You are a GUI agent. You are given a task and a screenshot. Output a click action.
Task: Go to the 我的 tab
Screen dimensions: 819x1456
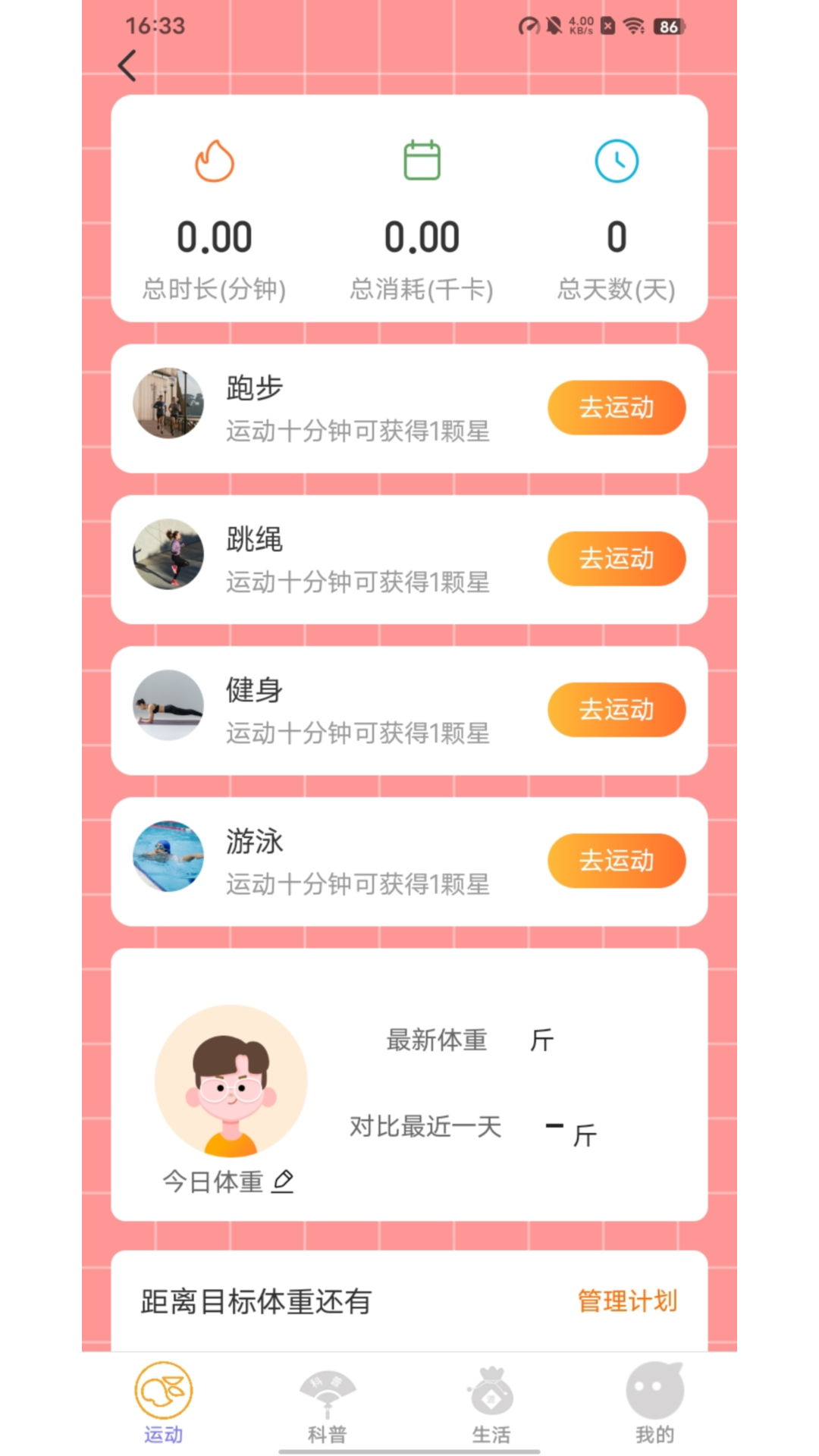point(654,1401)
